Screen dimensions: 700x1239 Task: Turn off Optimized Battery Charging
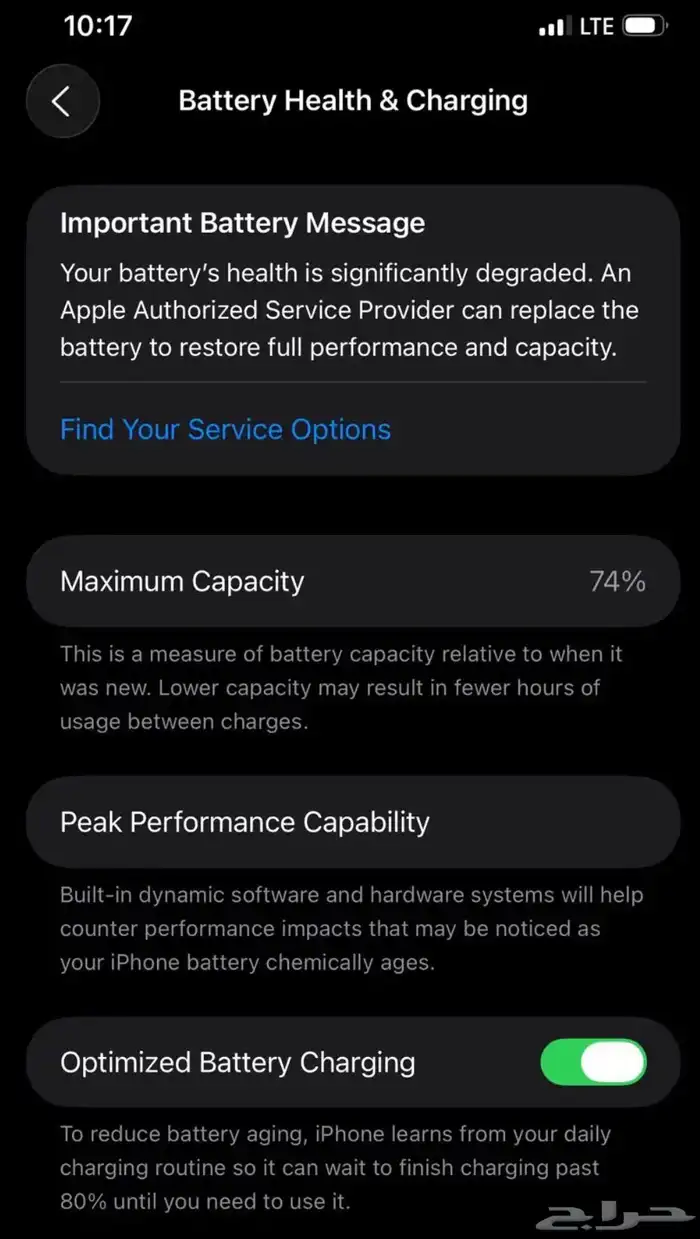click(x=593, y=1062)
